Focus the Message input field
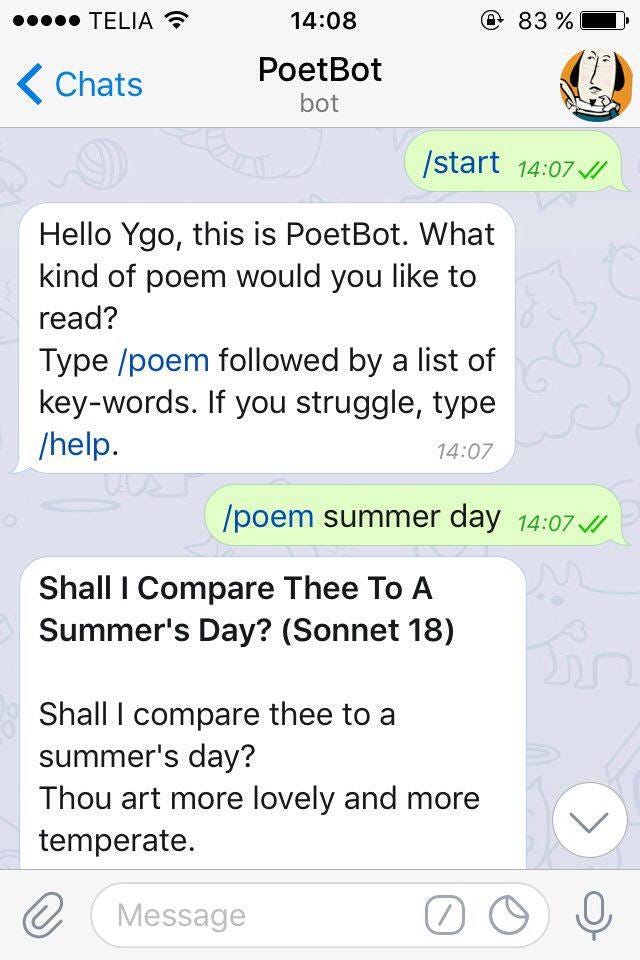 (260, 915)
